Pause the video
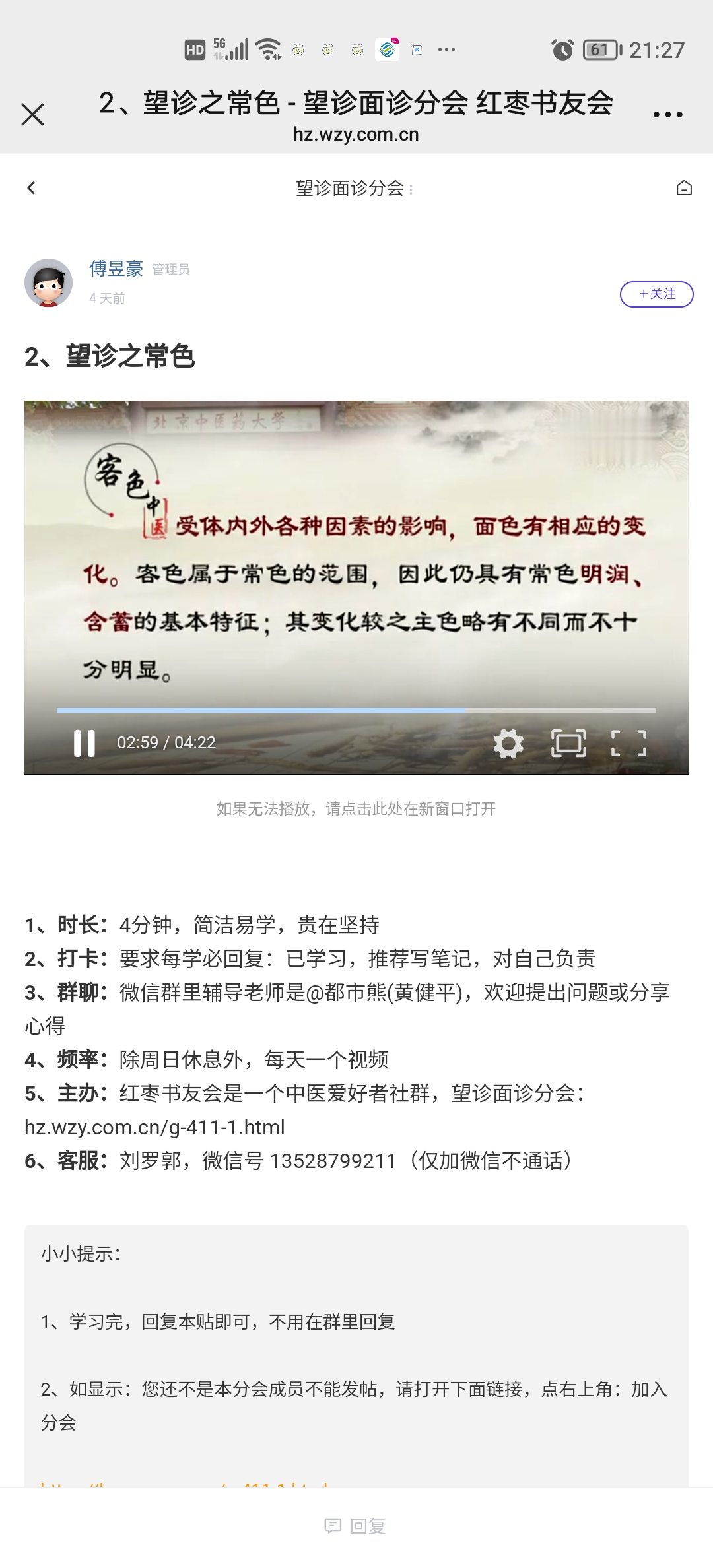Viewport: 713px width, 1568px height. click(x=85, y=743)
